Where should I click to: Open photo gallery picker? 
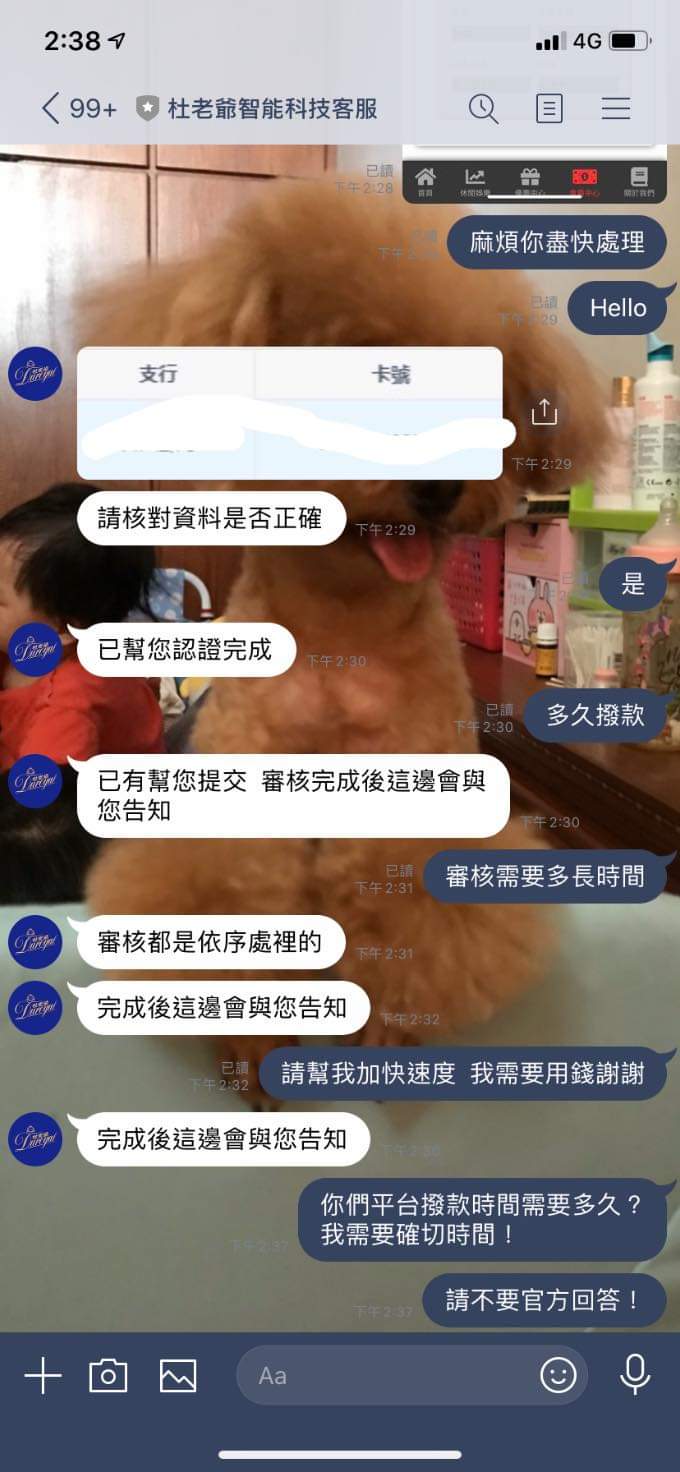tap(178, 1377)
